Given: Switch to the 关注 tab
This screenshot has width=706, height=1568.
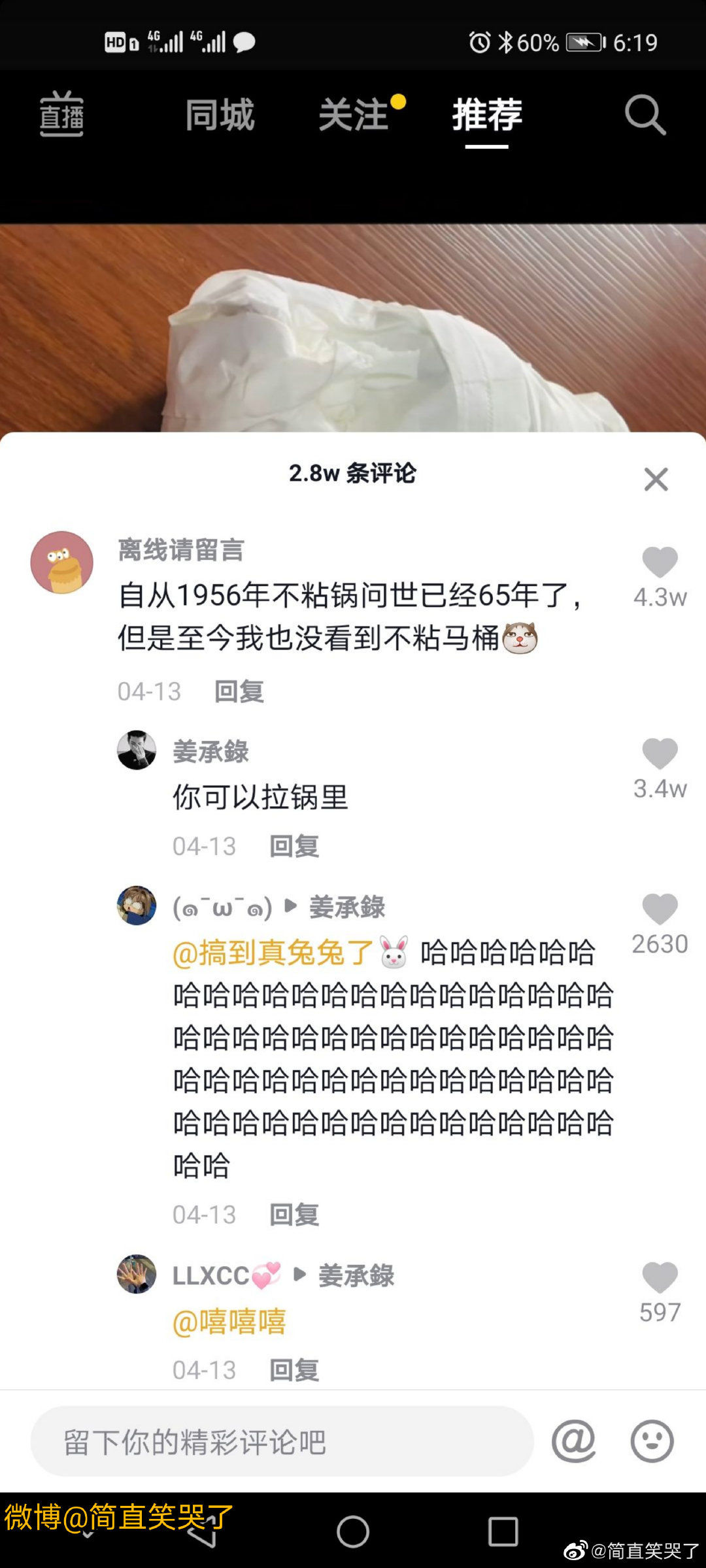Looking at the screenshot, I should point(354,115).
